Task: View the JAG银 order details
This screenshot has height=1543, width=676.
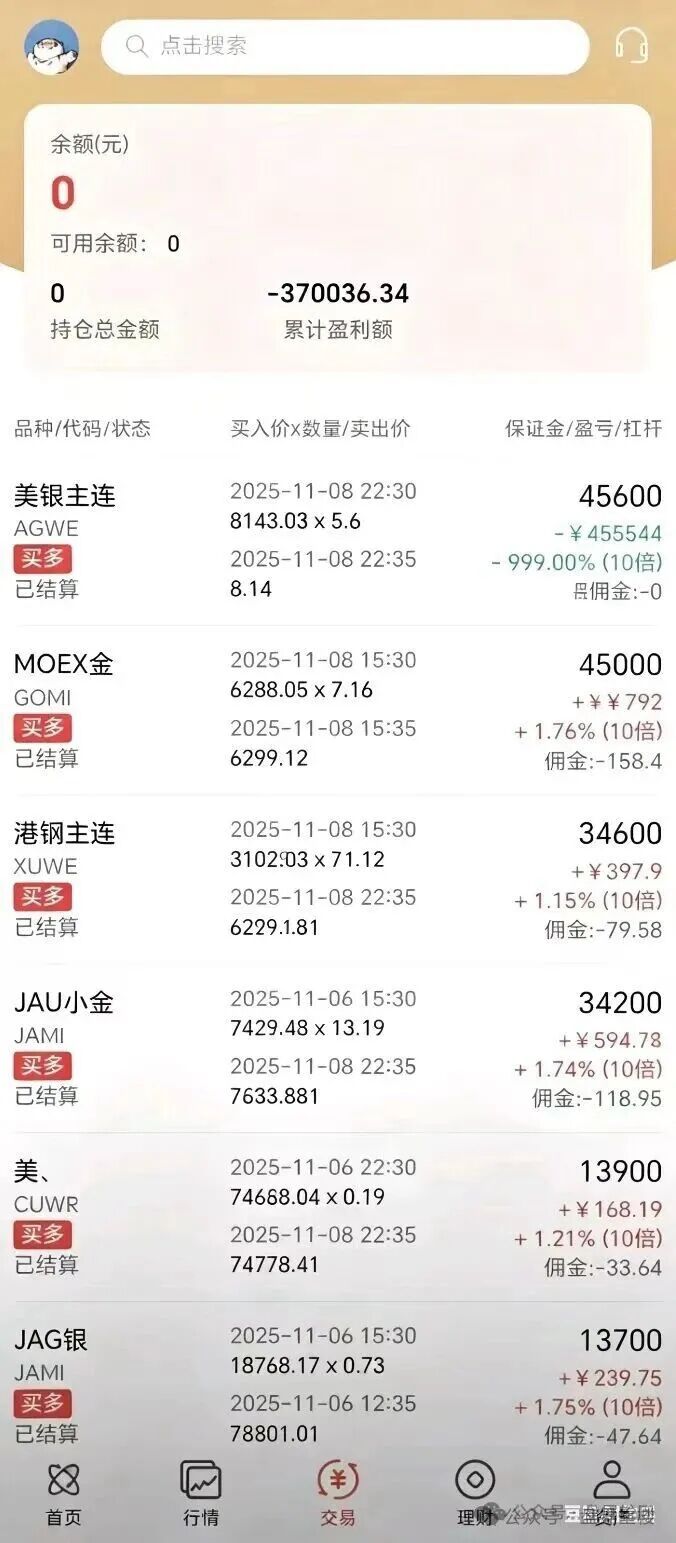Action: [x=338, y=1386]
